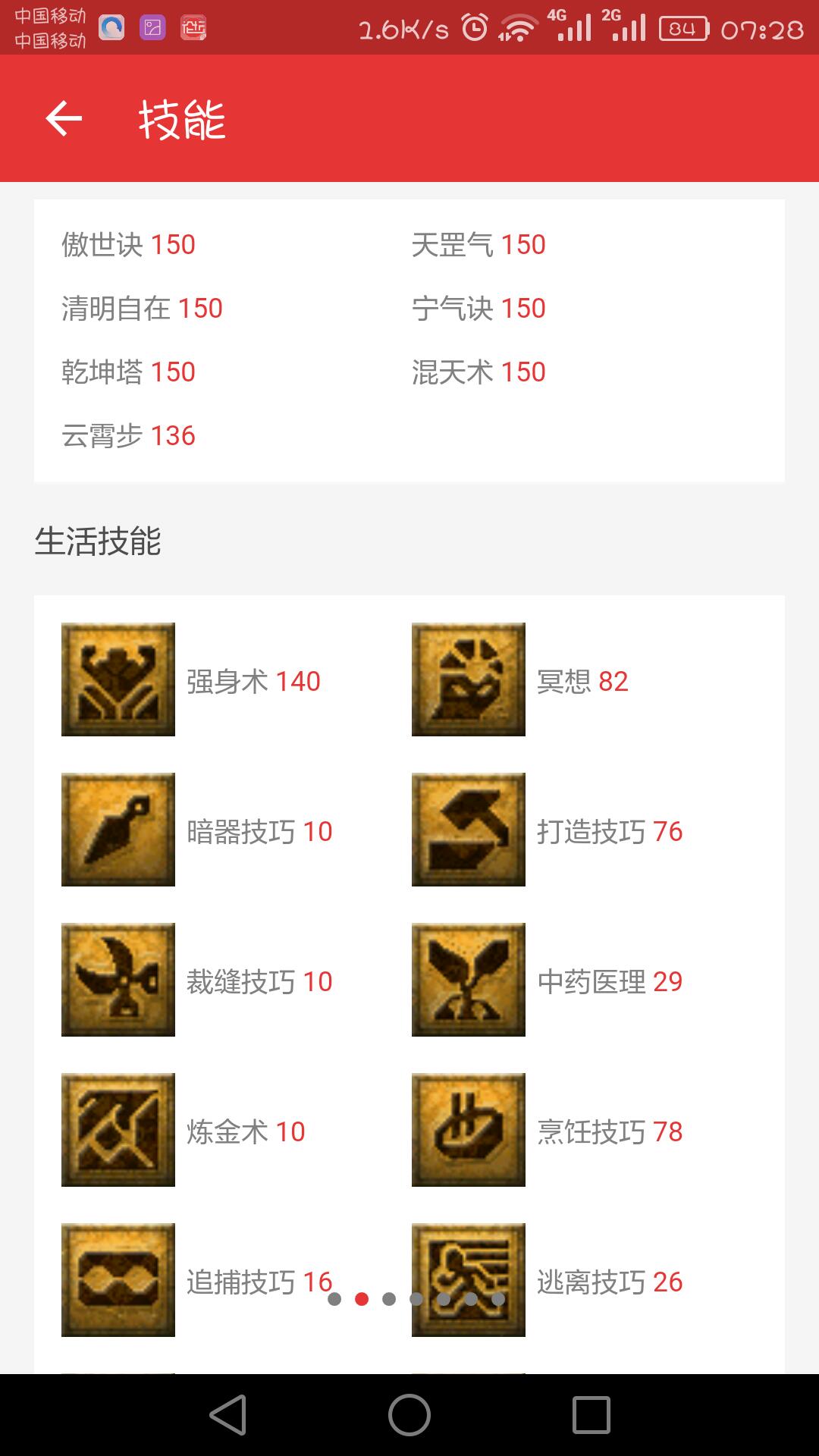819x1456 pixels.
Task: Tap the 炼金术 skill icon
Action: (118, 1130)
